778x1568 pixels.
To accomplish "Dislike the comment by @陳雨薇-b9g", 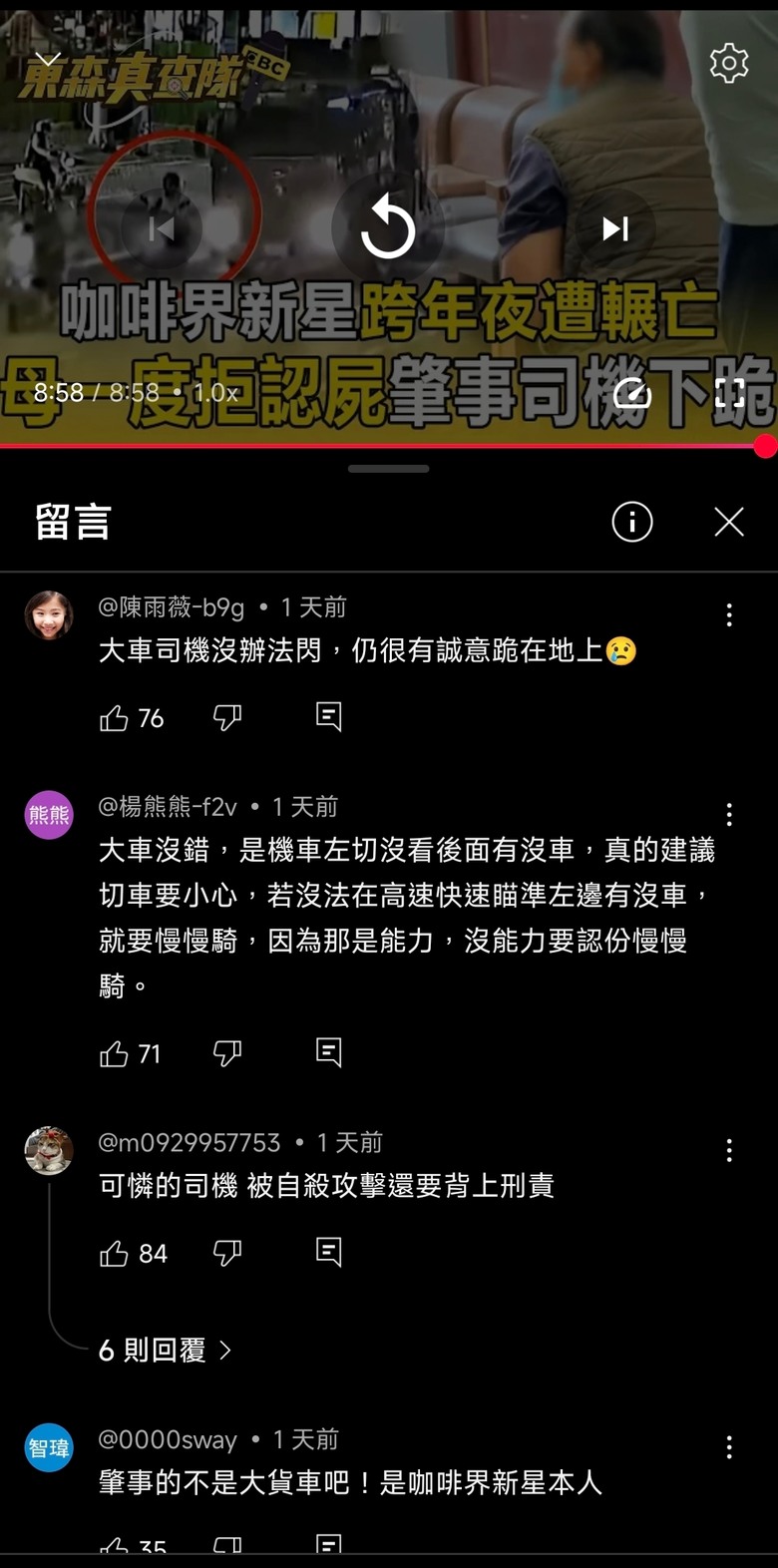I will (227, 717).
